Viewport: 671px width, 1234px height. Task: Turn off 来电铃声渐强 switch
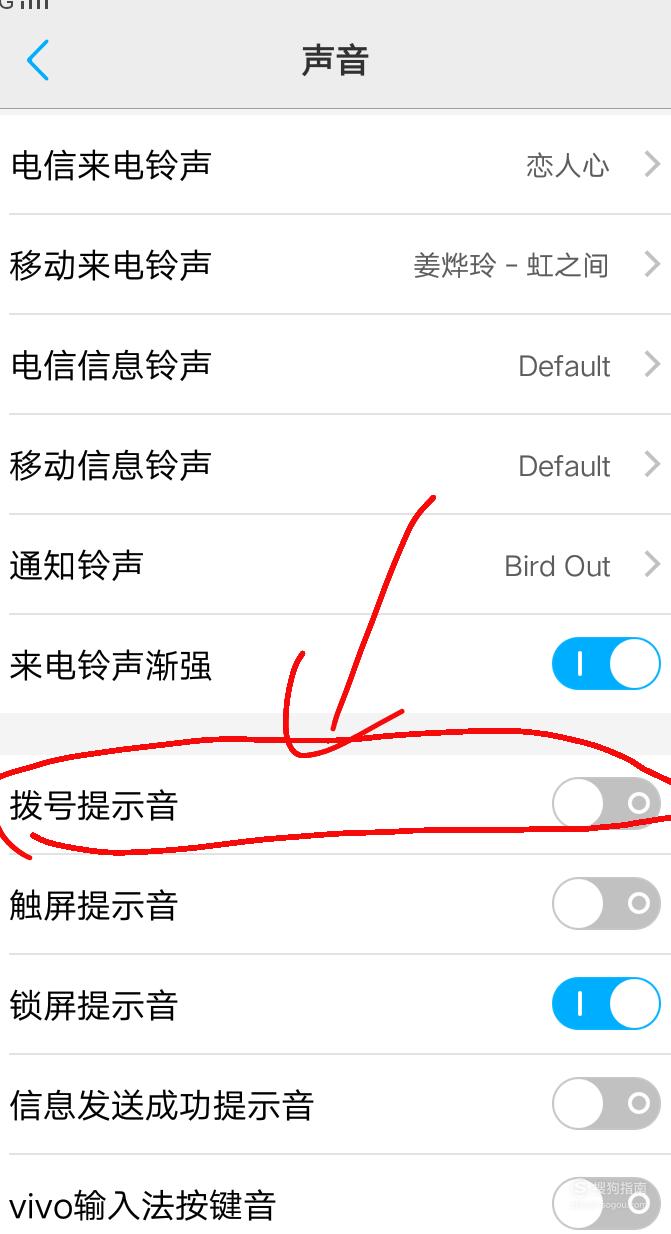(x=606, y=664)
